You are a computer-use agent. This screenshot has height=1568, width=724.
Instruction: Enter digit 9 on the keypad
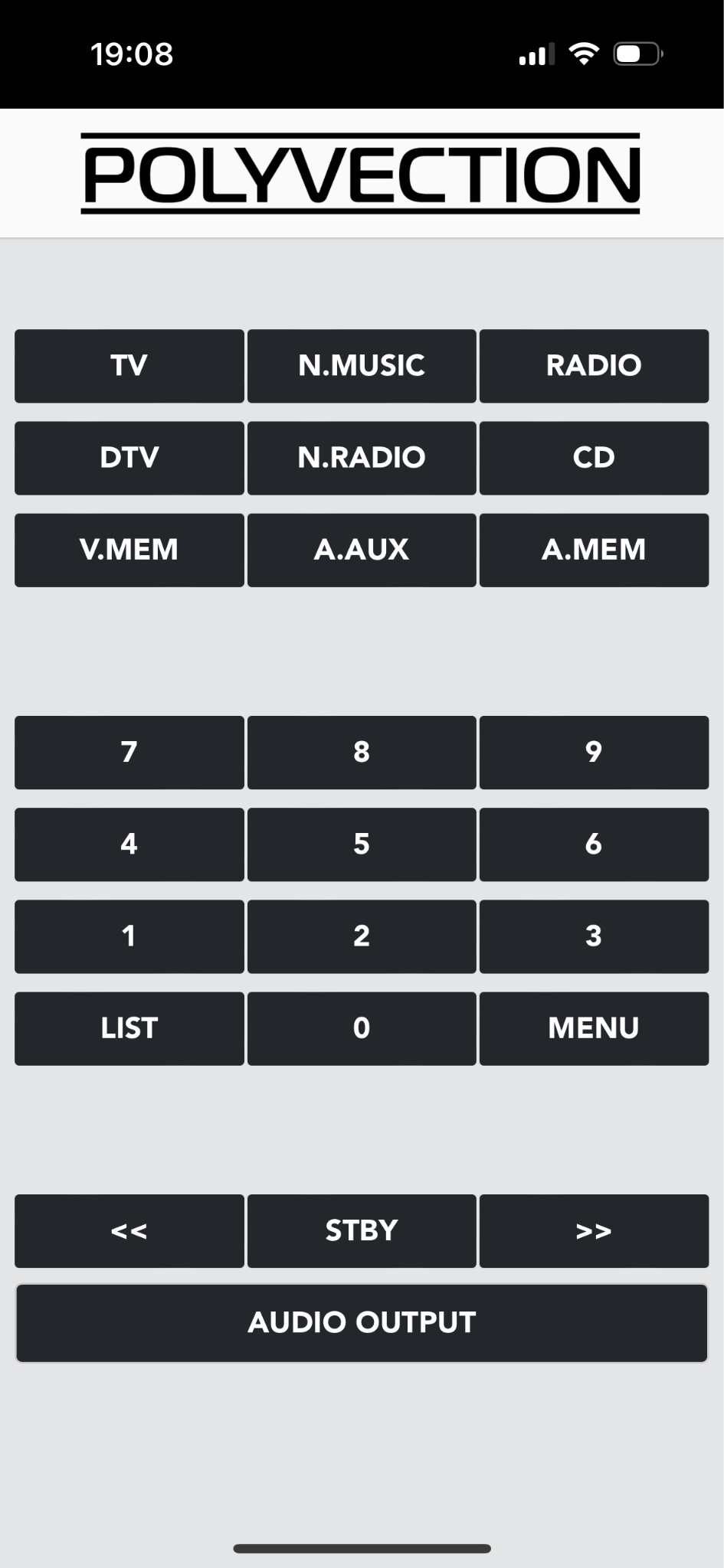594,753
